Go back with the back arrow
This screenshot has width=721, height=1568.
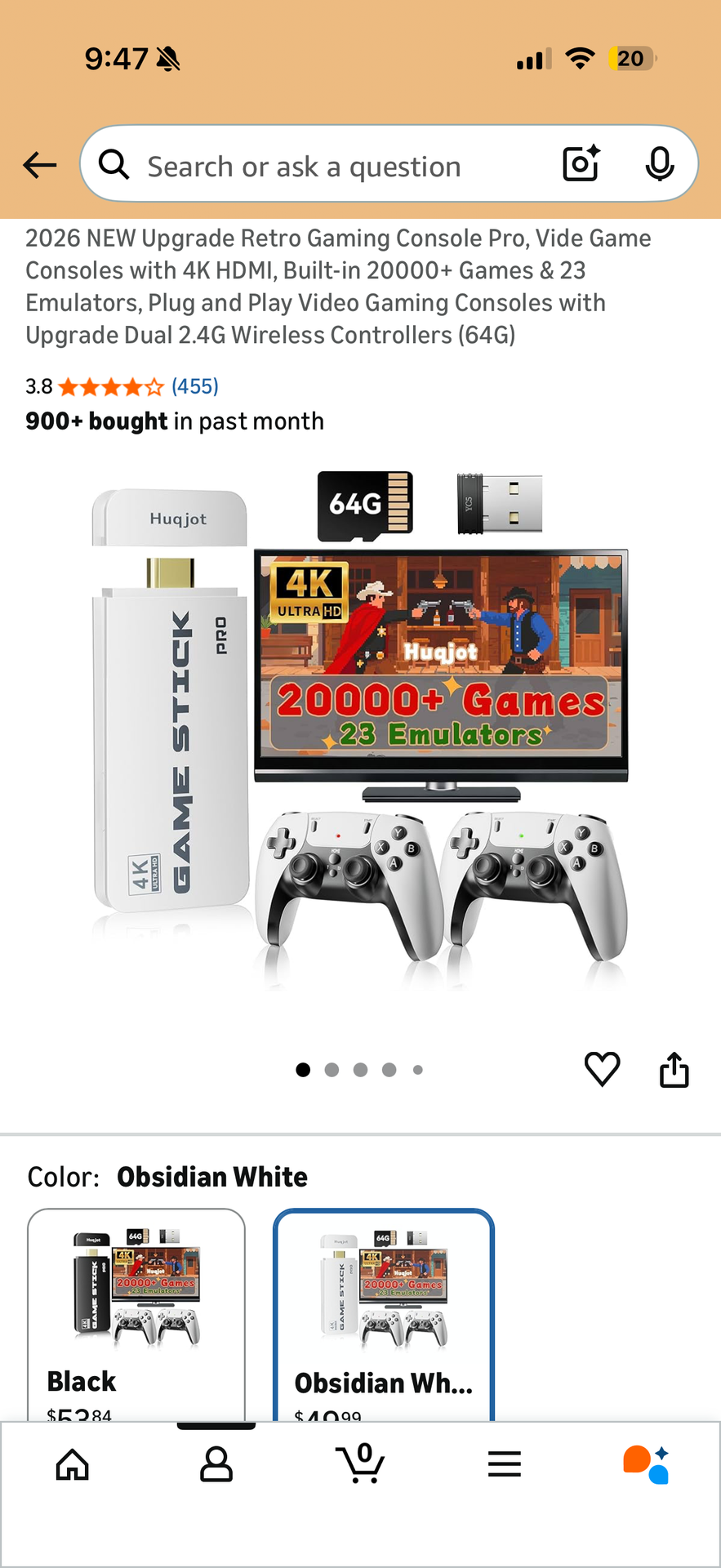[x=39, y=164]
